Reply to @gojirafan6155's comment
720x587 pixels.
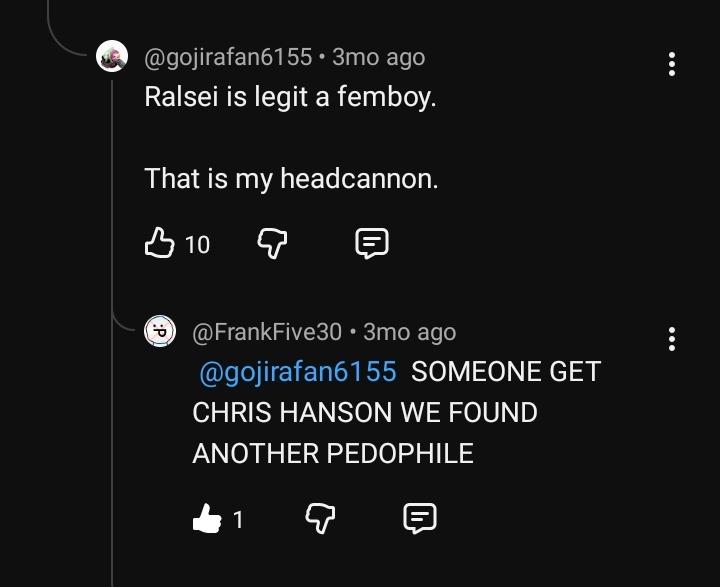[372, 243]
